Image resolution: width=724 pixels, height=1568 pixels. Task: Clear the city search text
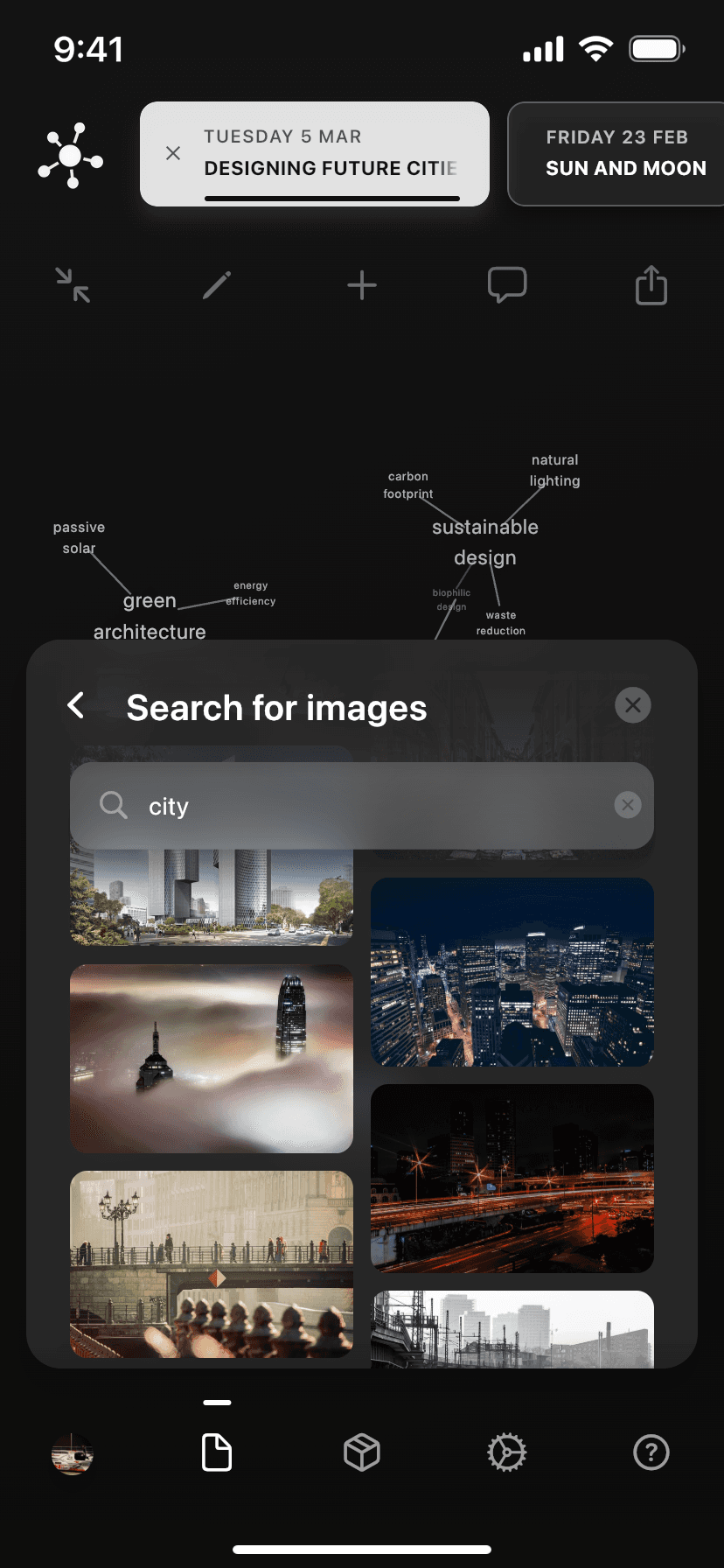[628, 805]
